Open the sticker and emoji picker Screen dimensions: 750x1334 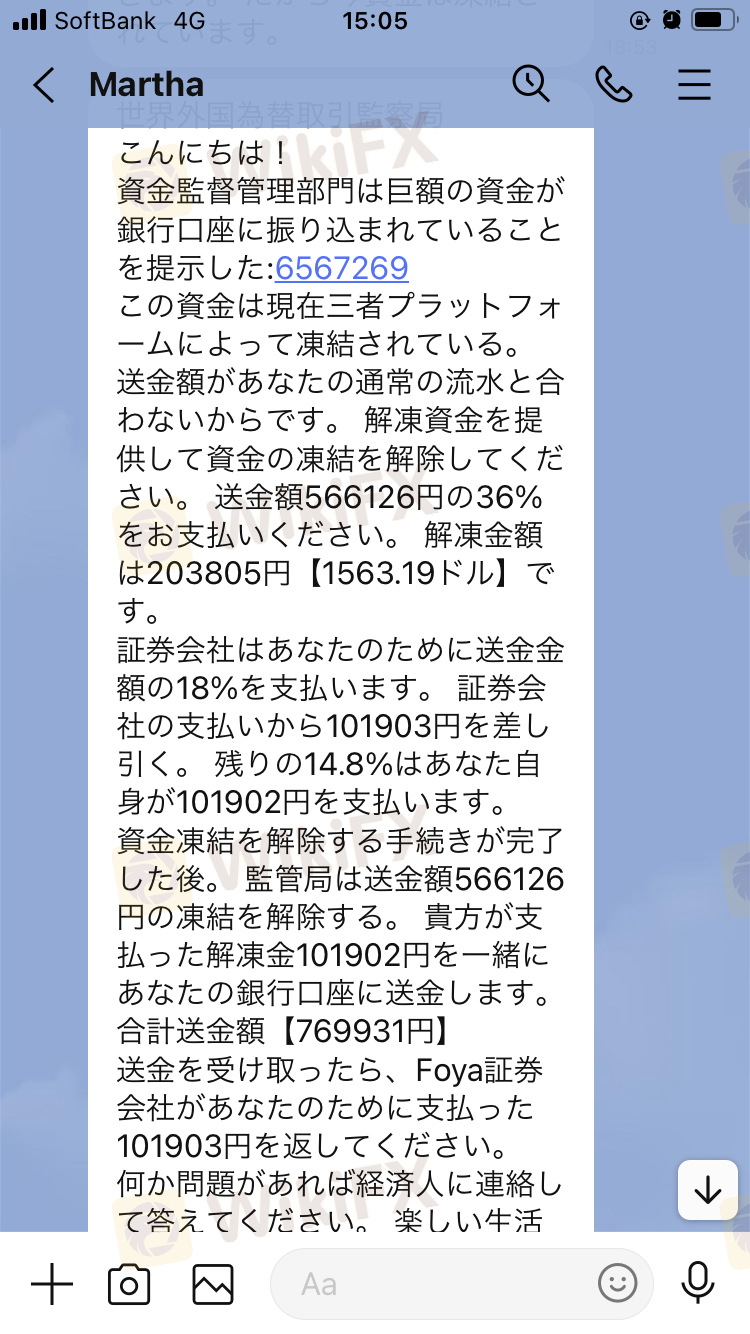(x=617, y=1284)
